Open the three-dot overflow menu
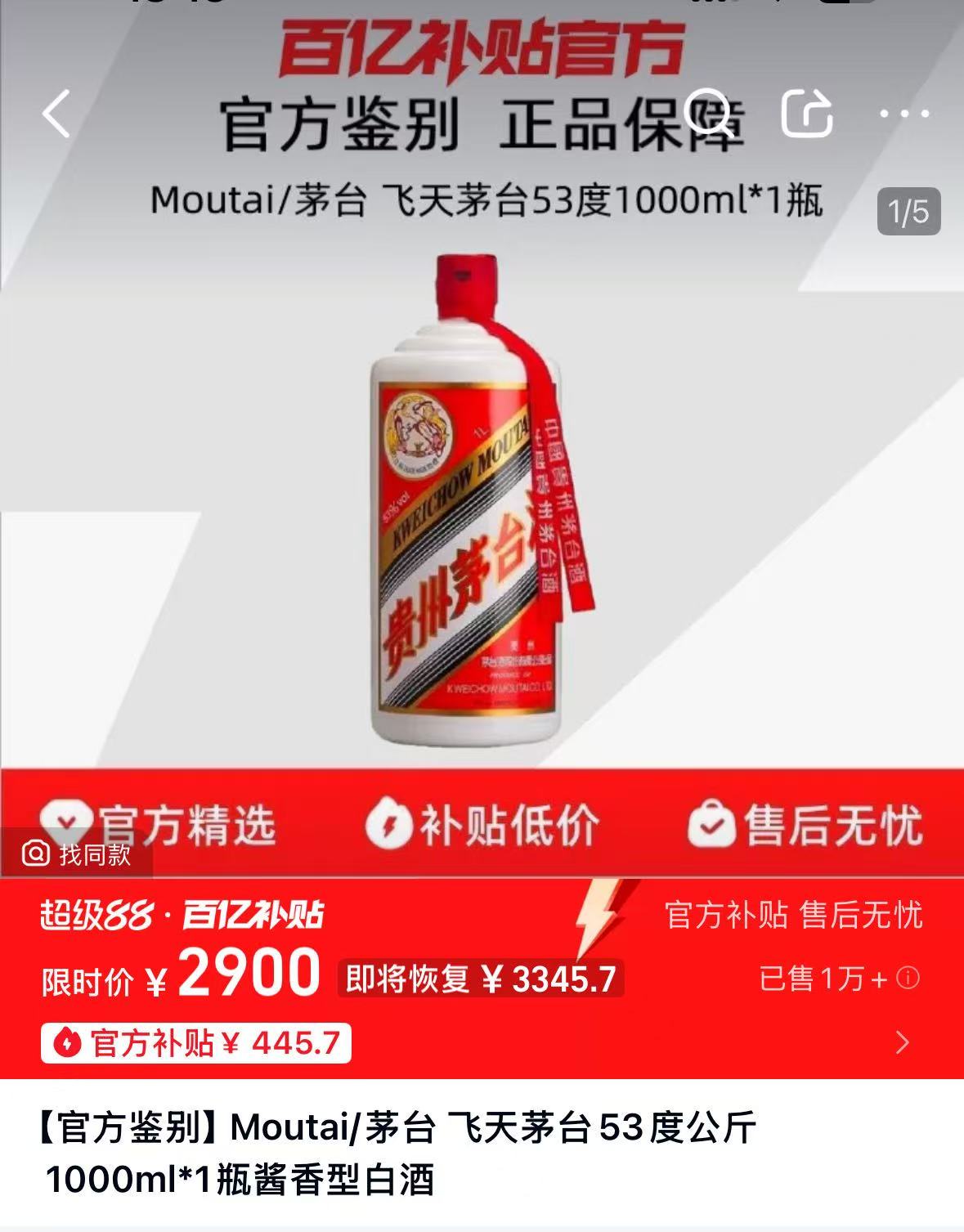Screen dimensions: 964x1232 (x=904, y=114)
